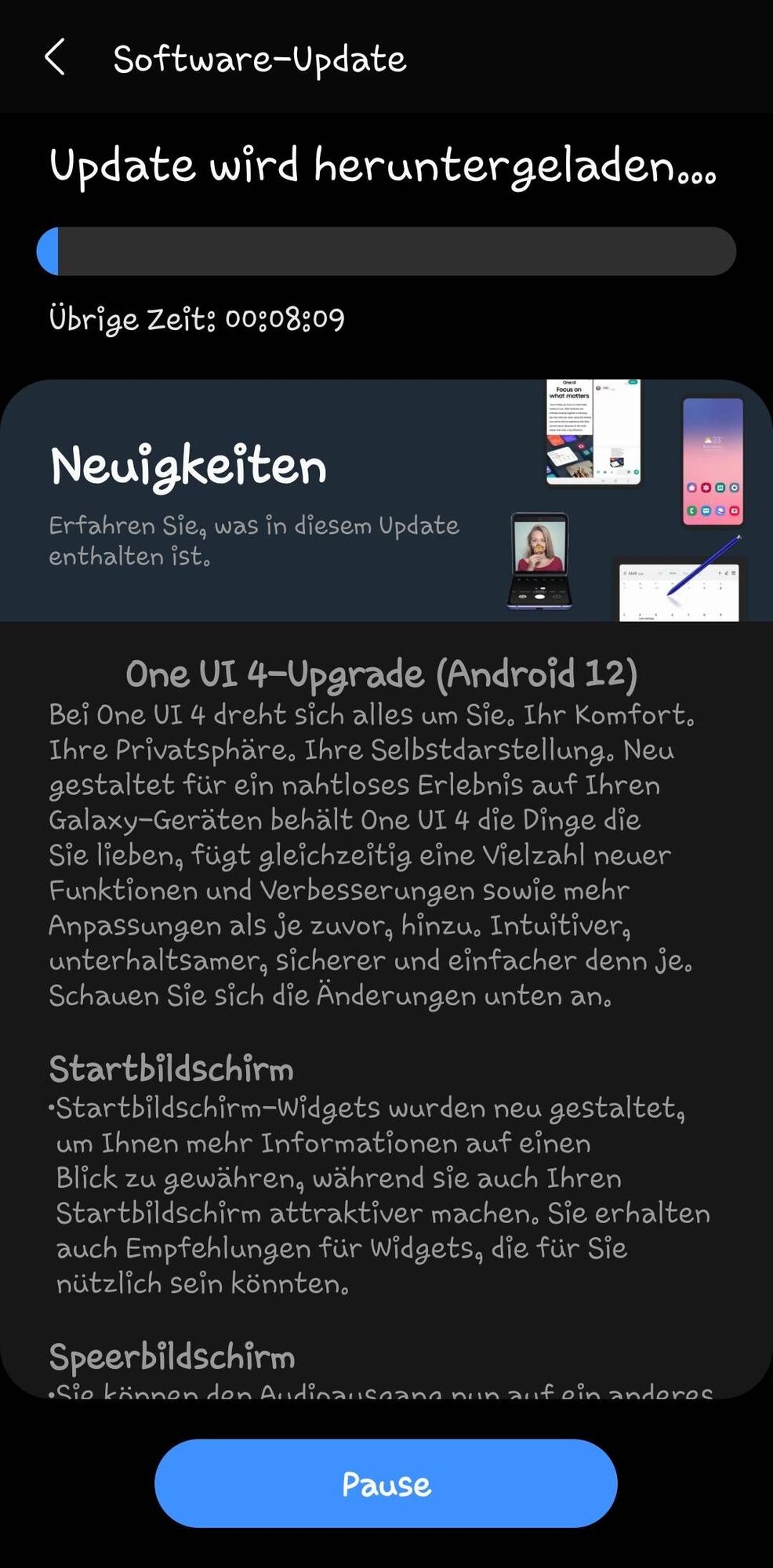Pause the update download
This screenshot has width=773, height=1568.
386,1483
